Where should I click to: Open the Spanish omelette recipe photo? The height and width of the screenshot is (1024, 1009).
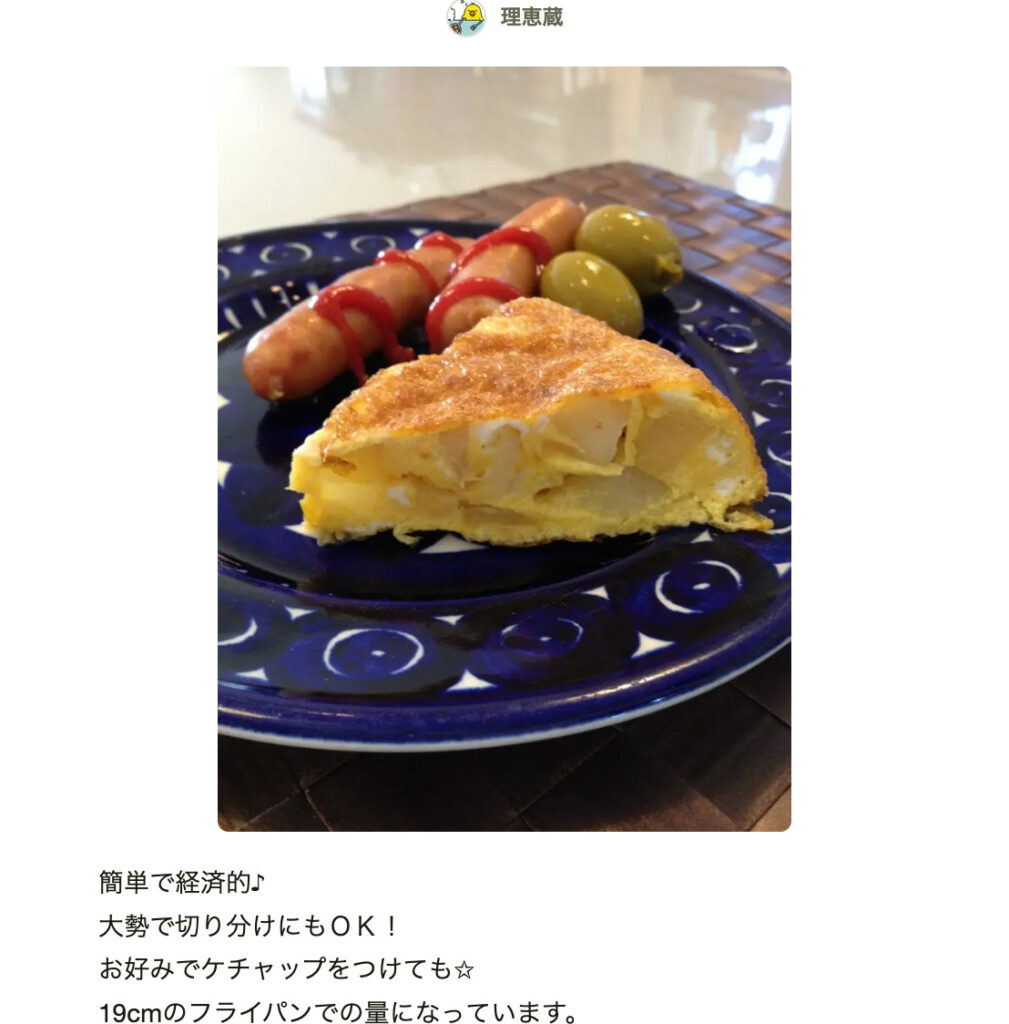pos(504,448)
